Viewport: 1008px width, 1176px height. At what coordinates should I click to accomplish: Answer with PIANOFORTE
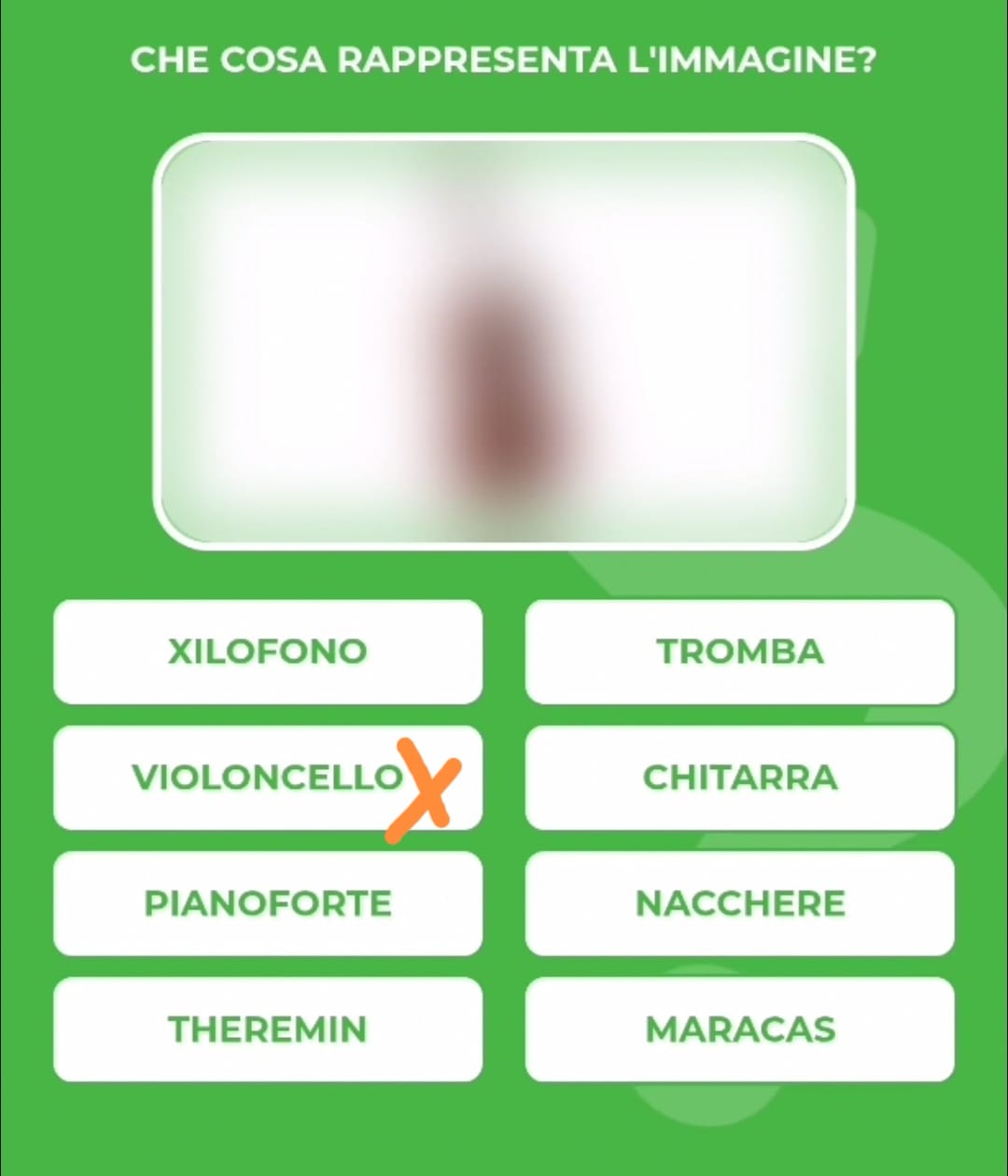click(x=268, y=903)
